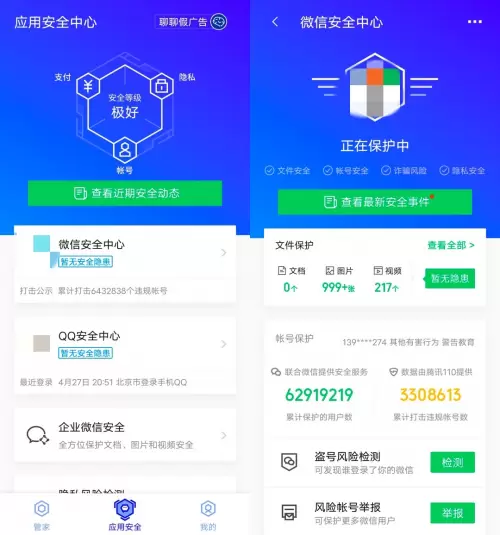Tap the 举报 button for 风险帐号举报
The width and height of the screenshot is (500, 535).
452,513
